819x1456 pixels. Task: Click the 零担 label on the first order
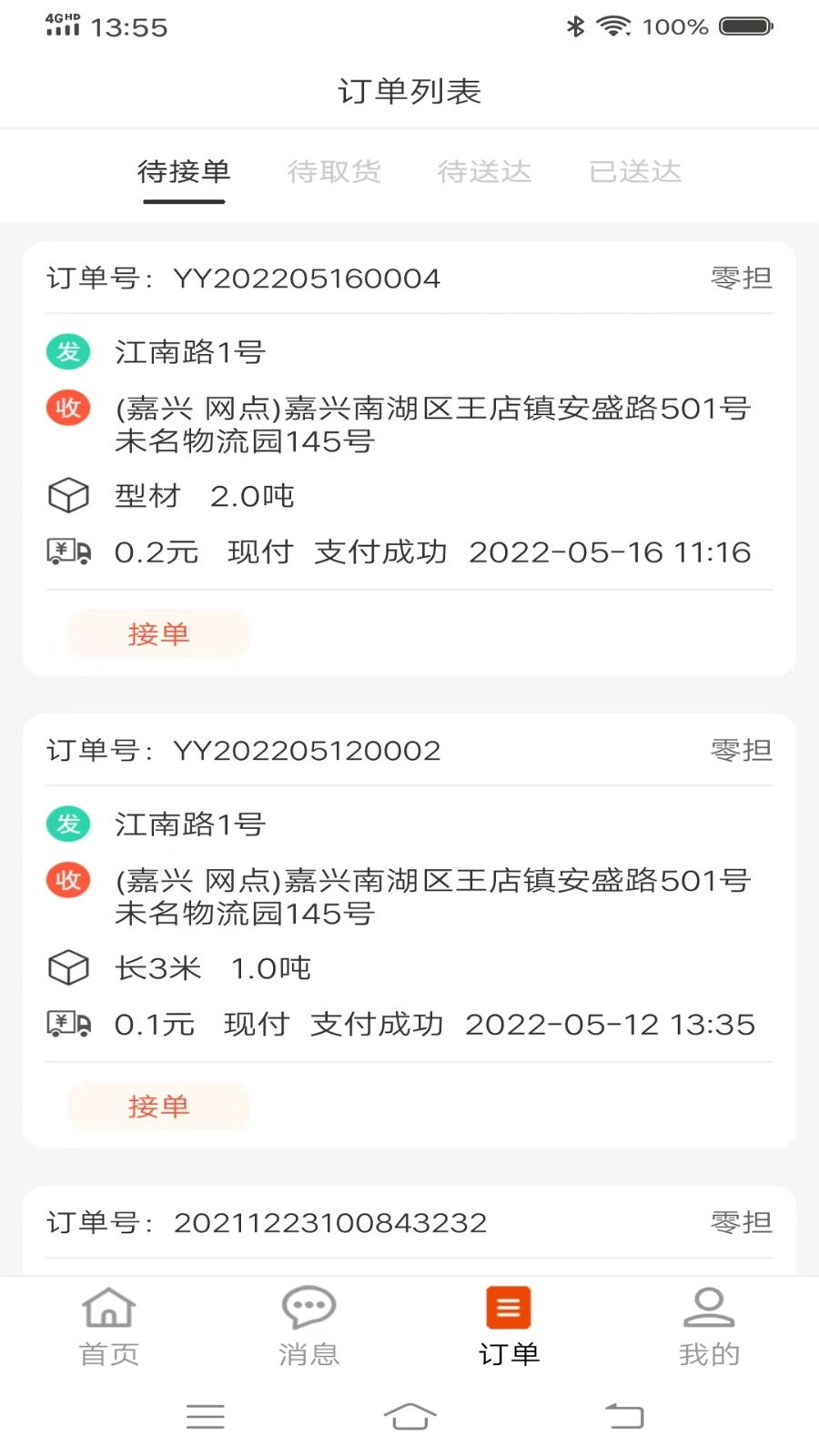[742, 278]
